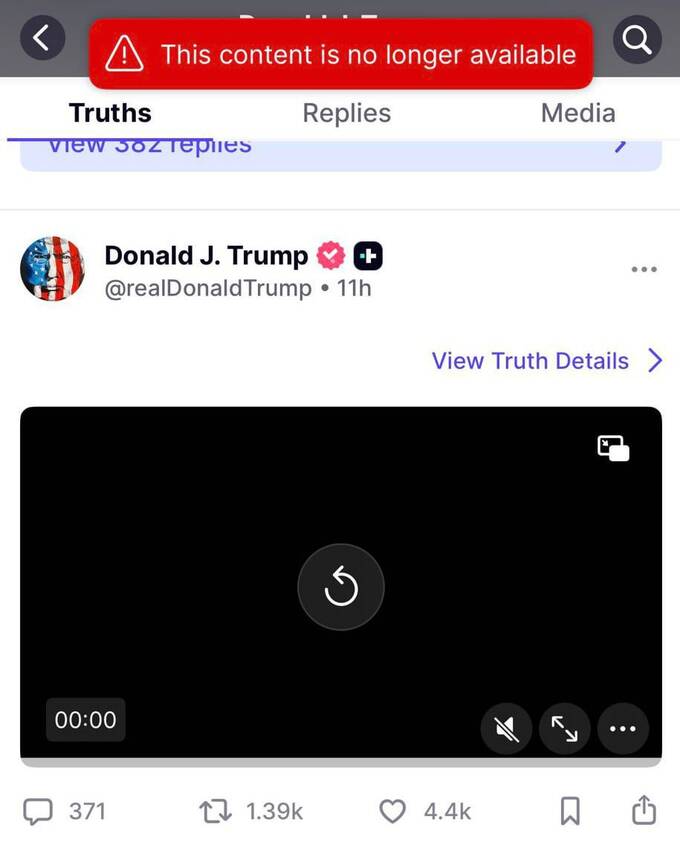
Task: Go back using the top arrow
Action: [x=41, y=39]
